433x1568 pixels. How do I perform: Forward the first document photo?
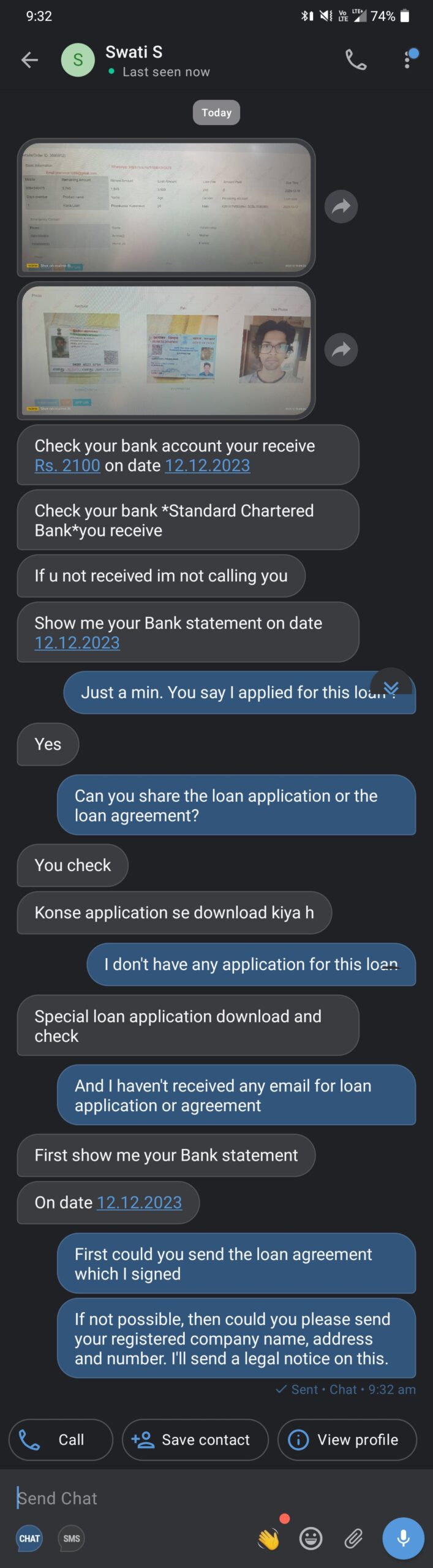click(341, 206)
